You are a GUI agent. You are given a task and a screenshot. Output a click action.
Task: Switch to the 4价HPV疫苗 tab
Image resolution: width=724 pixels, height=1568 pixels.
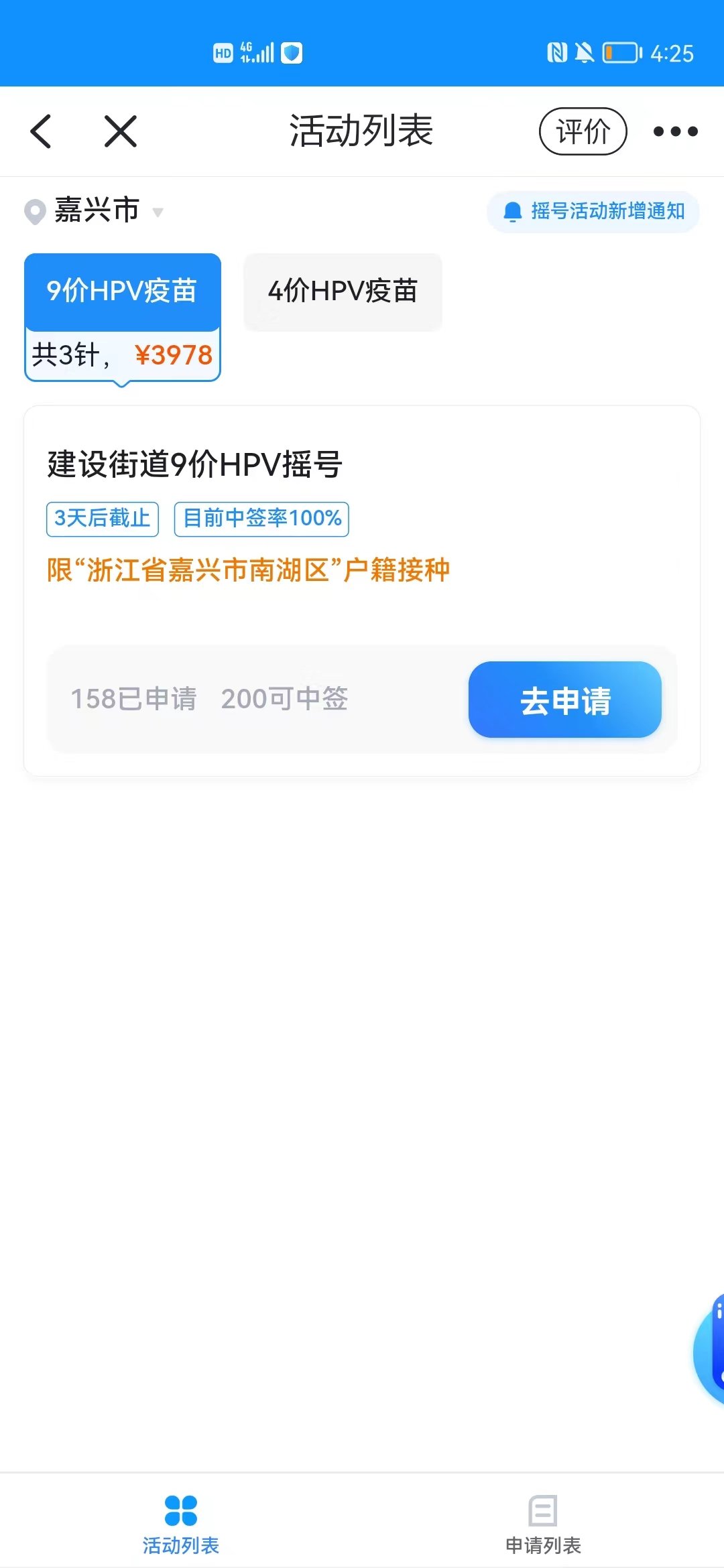coord(343,291)
